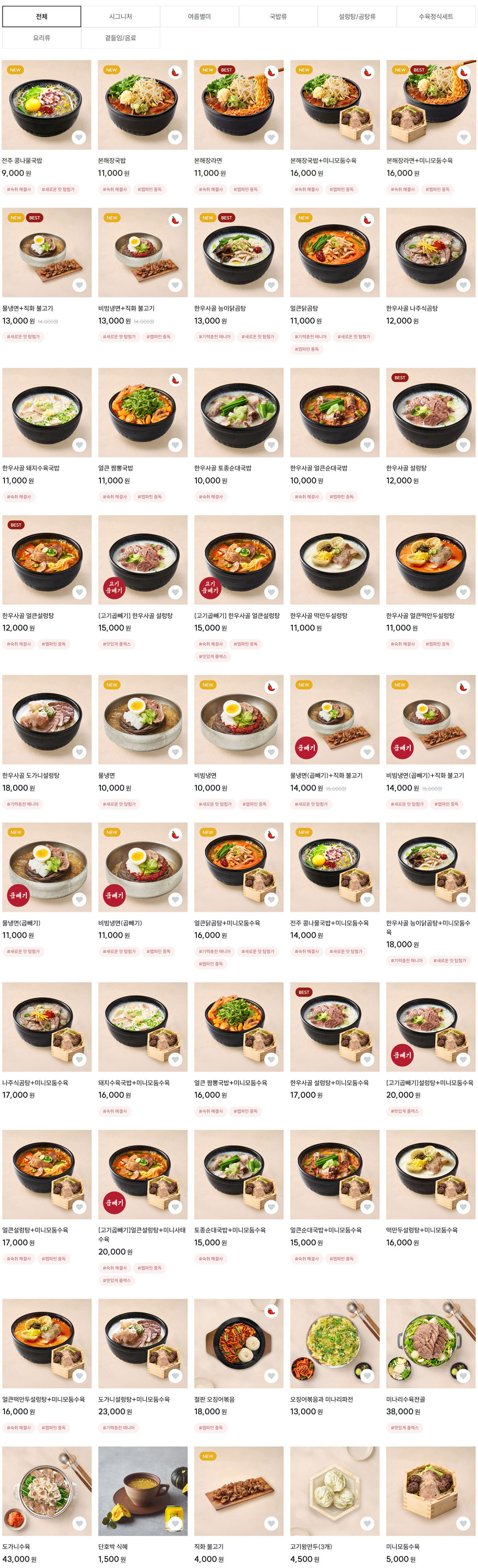Add 본해장라면 to favorites

[272, 137]
